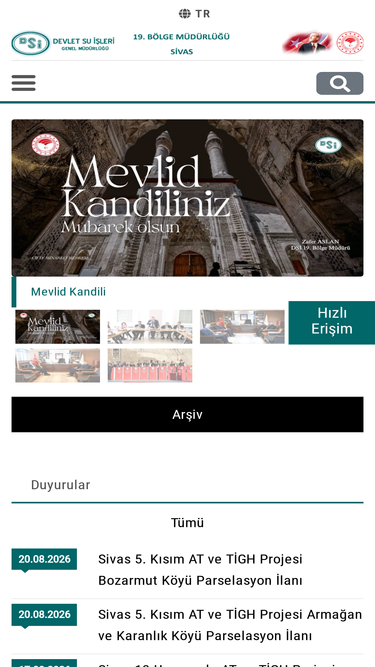Switch to the Duyurular tab
375x667 pixels.
point(60,485)
